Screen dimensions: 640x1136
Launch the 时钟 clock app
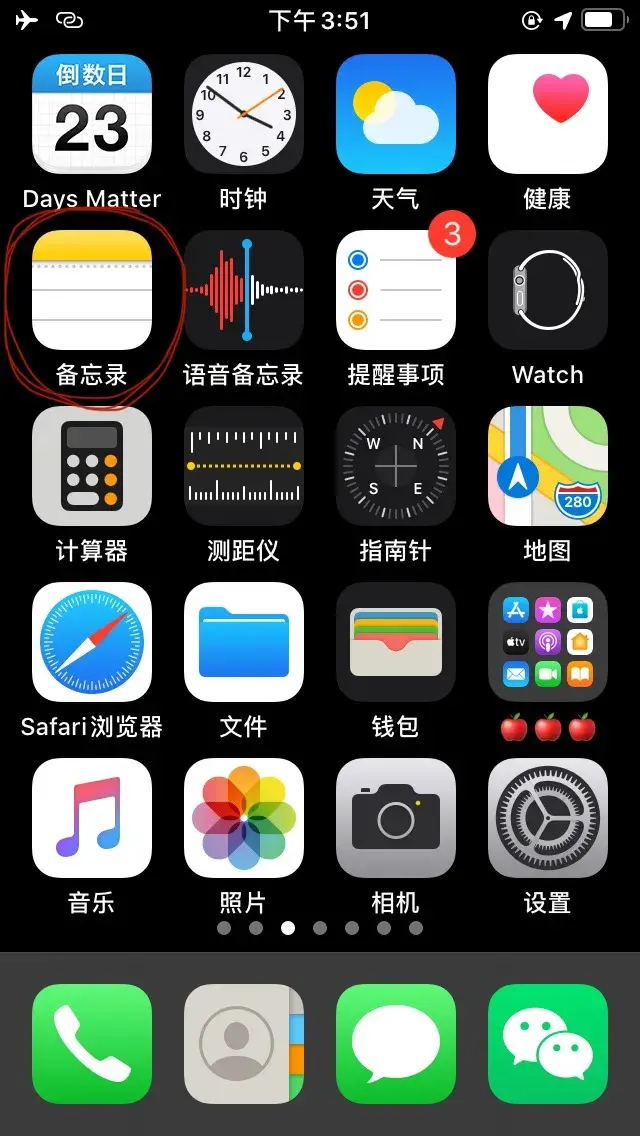point(244,114)
